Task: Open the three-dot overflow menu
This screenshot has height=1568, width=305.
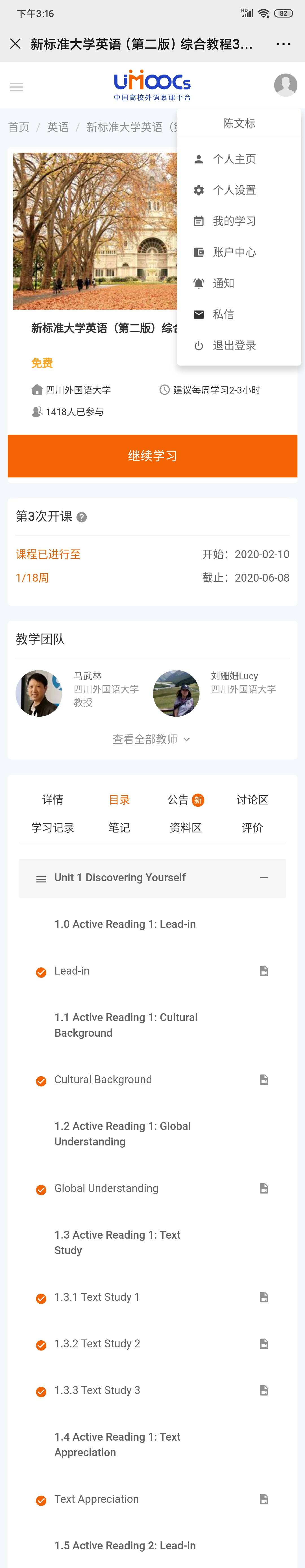Action: [283, 44]
